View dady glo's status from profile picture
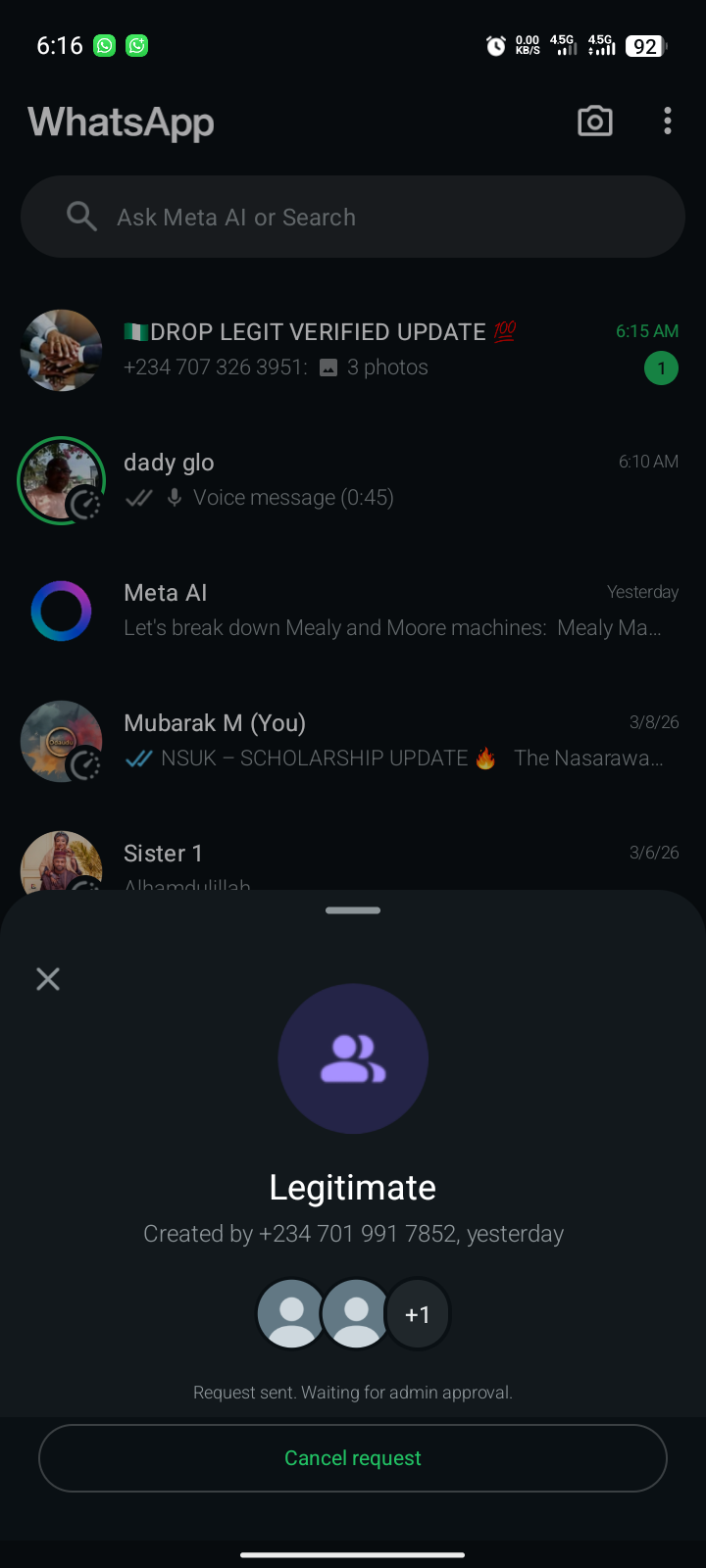The height and width of the screenshot is (1568, 706). [62, 480]
